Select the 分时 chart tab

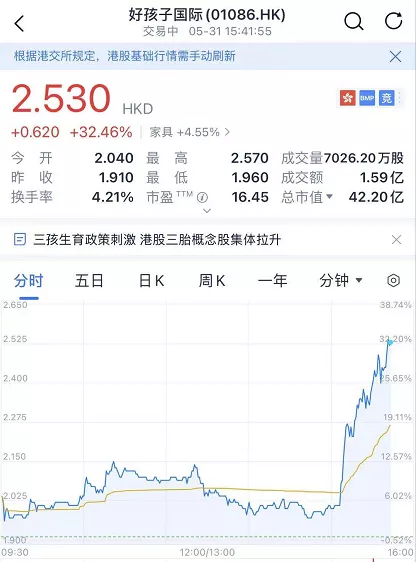click(29, 281)
